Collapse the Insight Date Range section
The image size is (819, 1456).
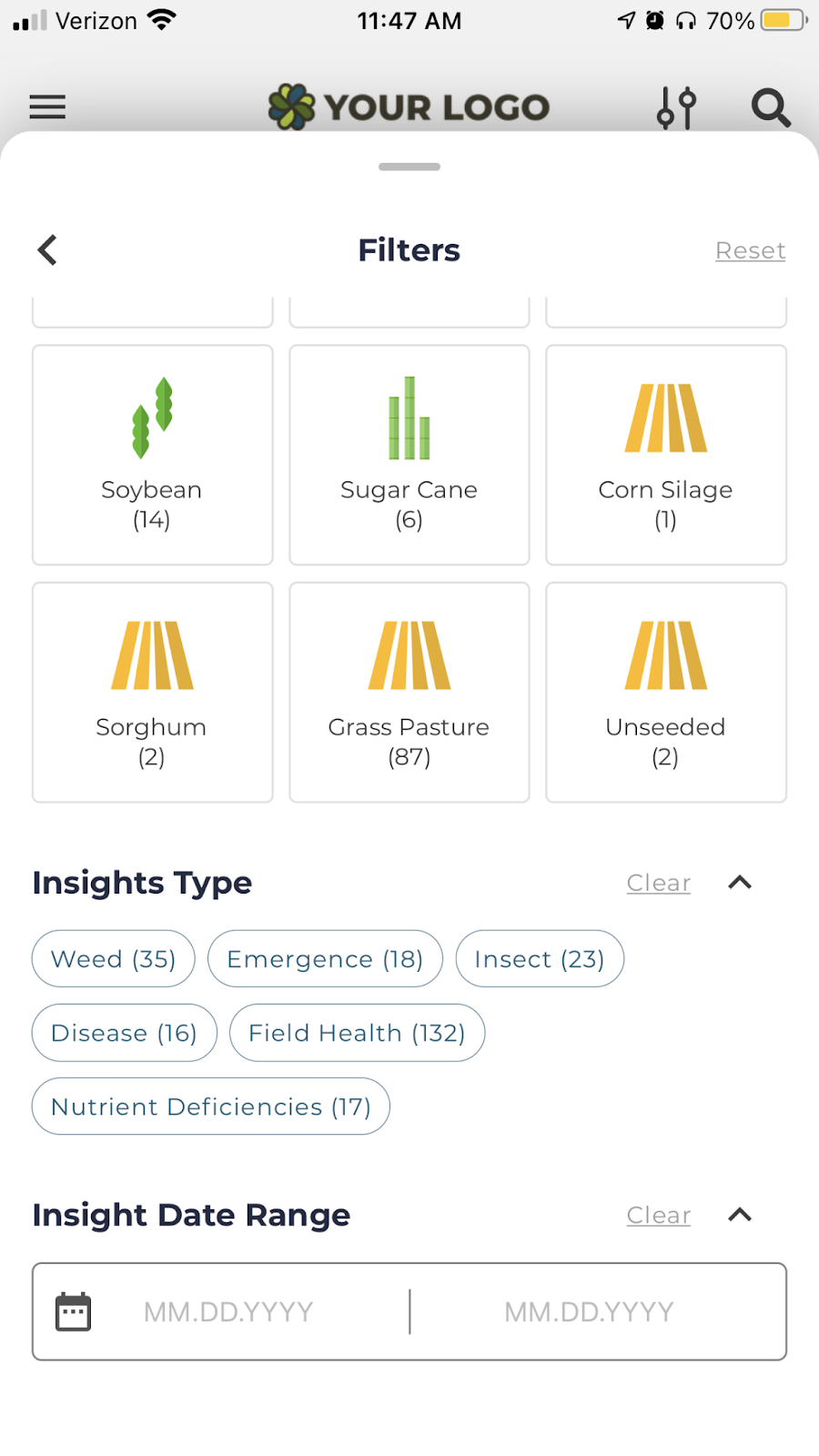(740, 1215)
